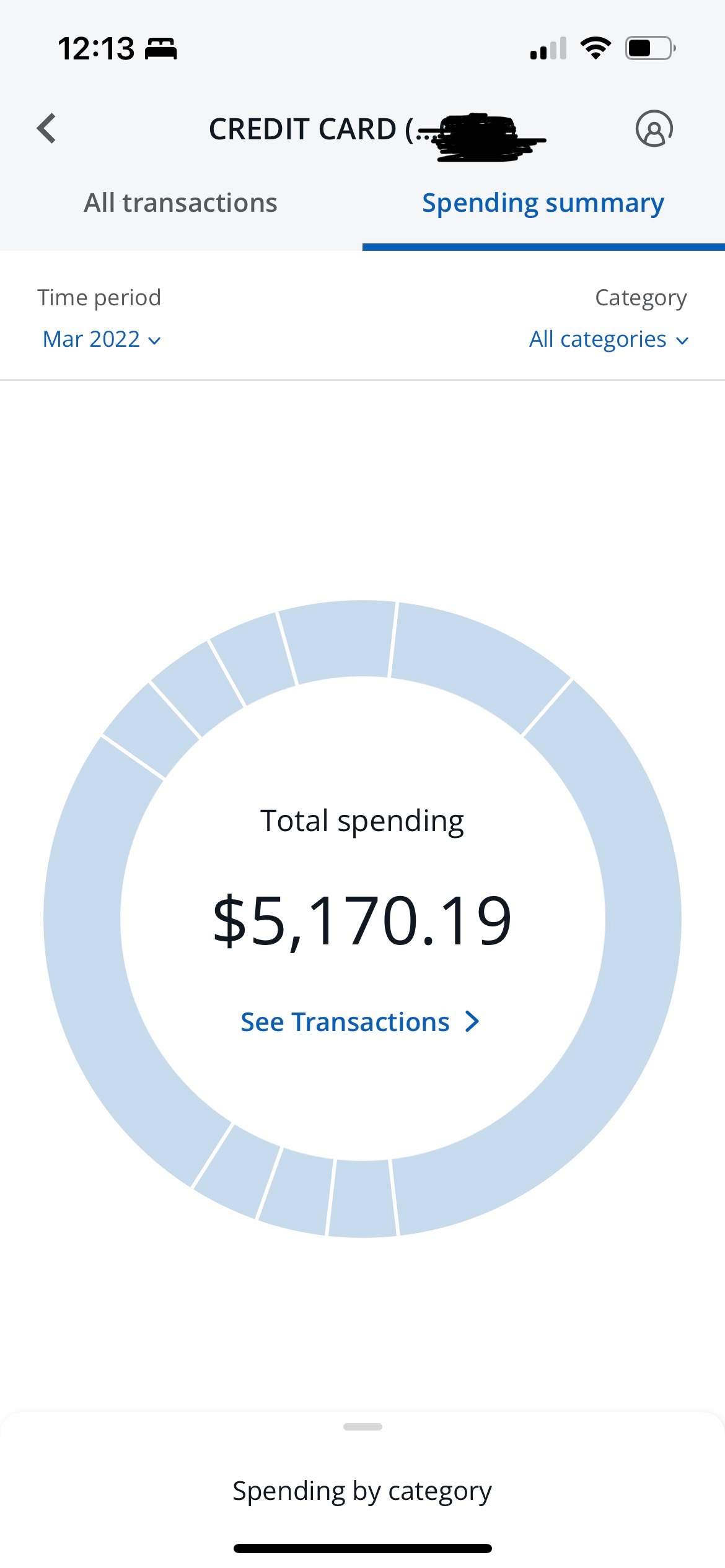The width and height of the screenshot is (725, 1568).
Task: Go back using the back arrow
Action: (x=46, y=129)
